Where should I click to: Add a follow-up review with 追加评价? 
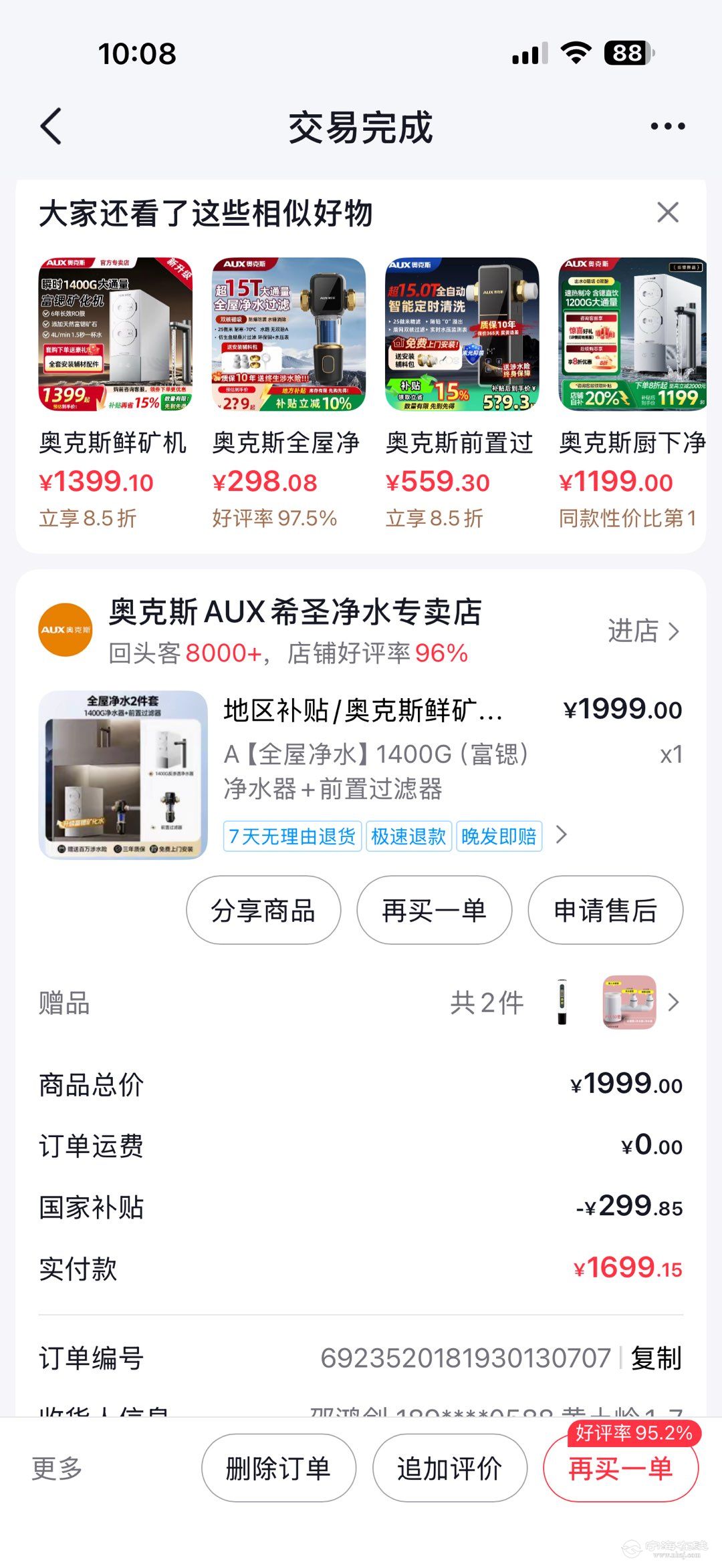pos(449,1468)
